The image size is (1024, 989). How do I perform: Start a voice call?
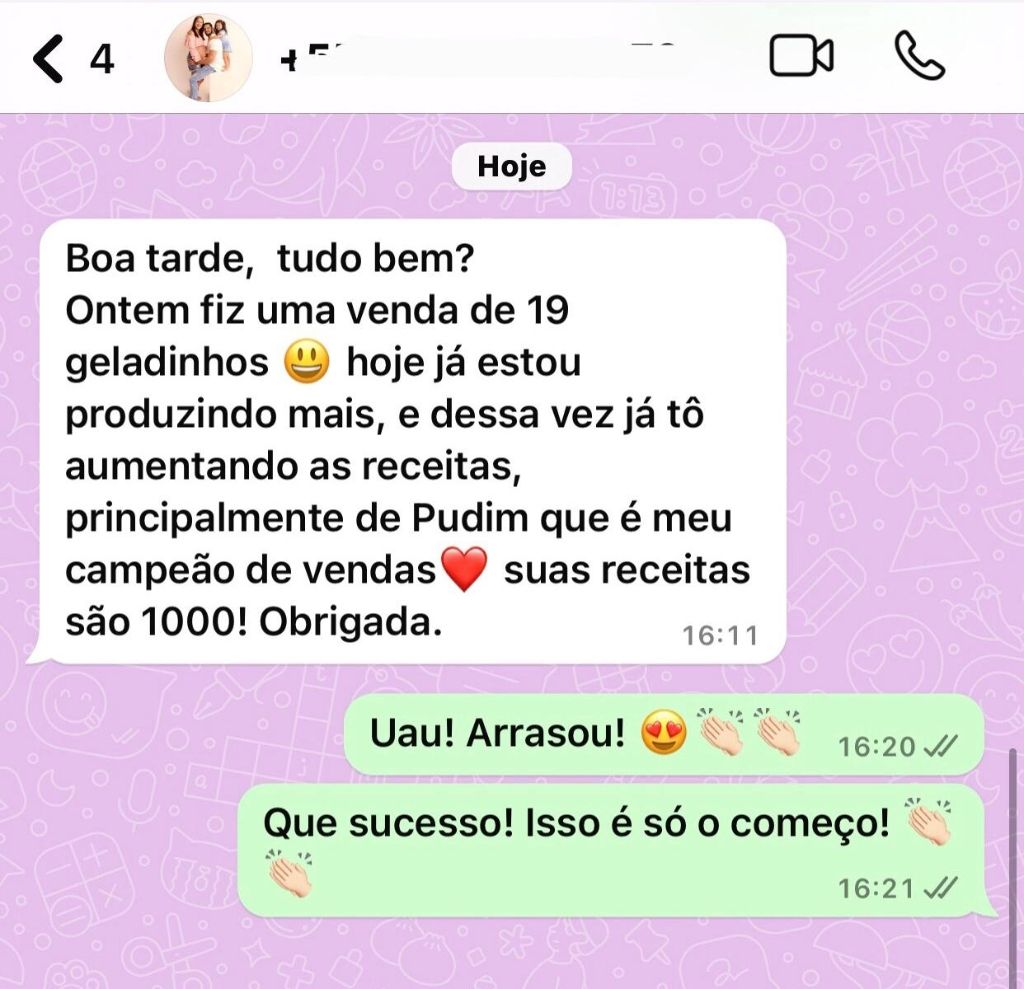[919, 57]
